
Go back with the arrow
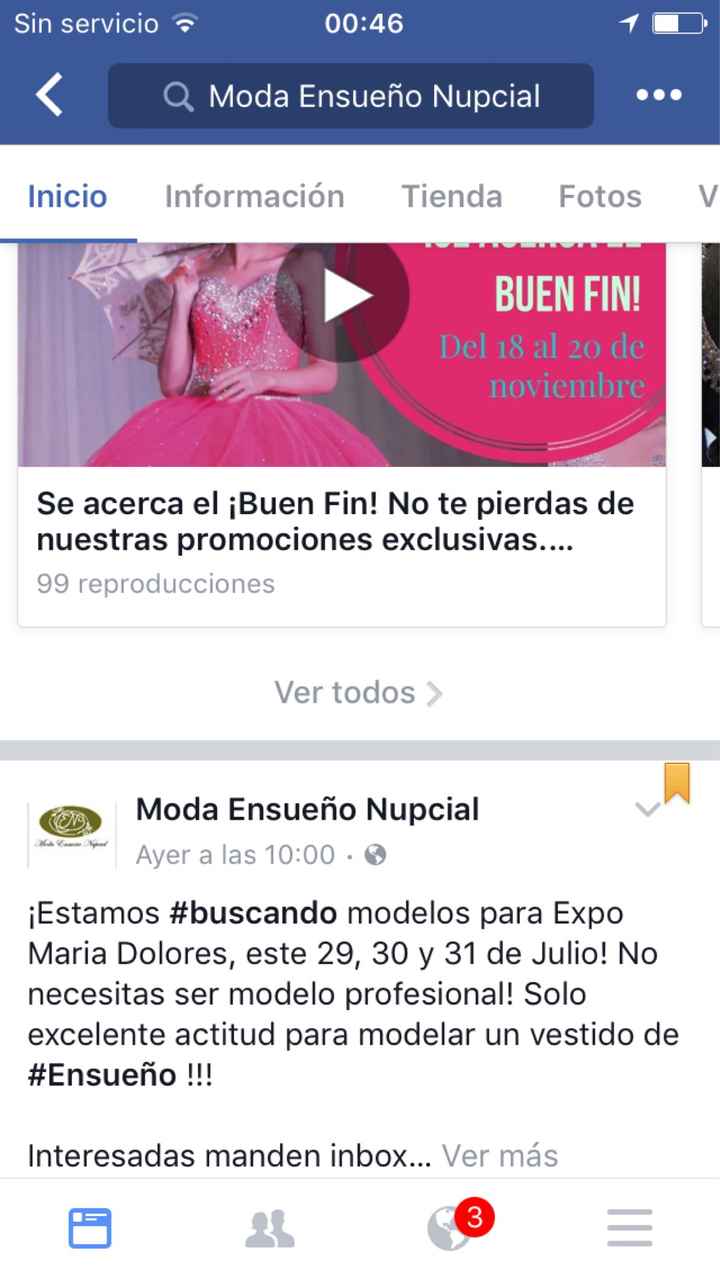point(48,96)
